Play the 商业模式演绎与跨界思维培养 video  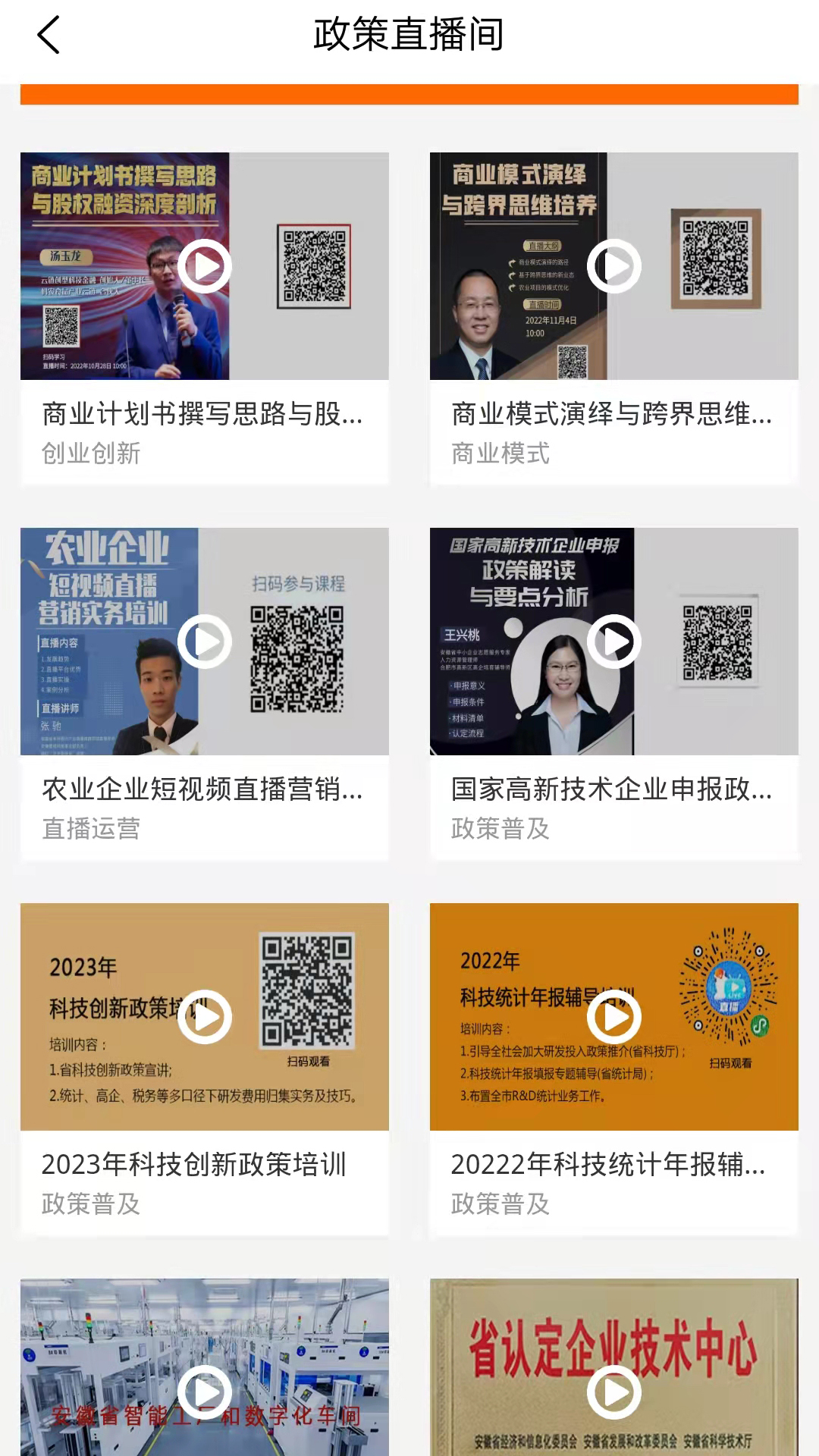pyautogui.click(x=614, y=265)
